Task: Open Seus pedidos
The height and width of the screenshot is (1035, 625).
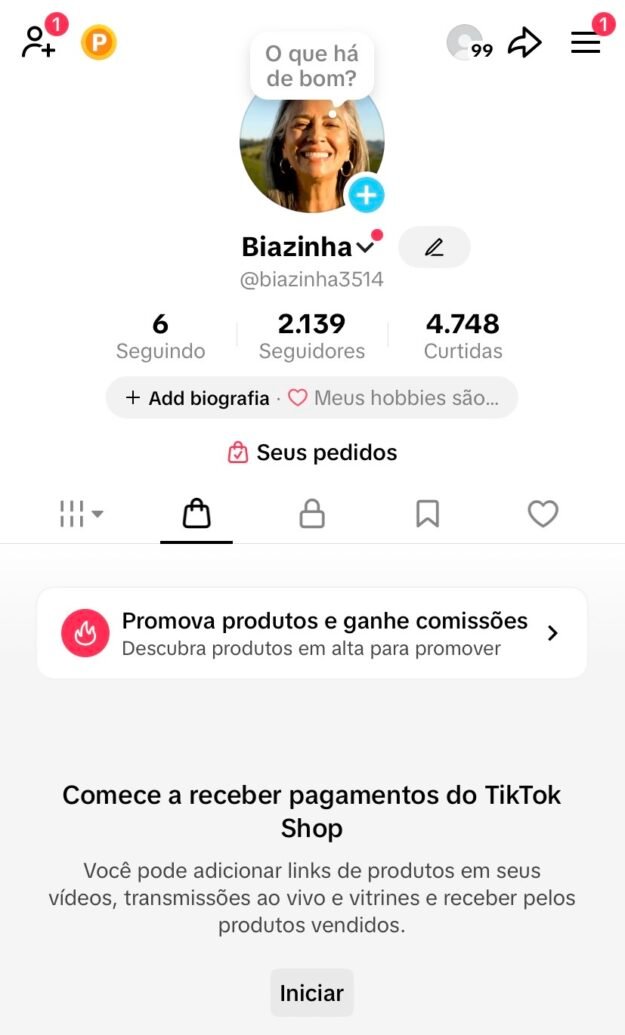Action: pyautogui.click(x=312, y=453)
